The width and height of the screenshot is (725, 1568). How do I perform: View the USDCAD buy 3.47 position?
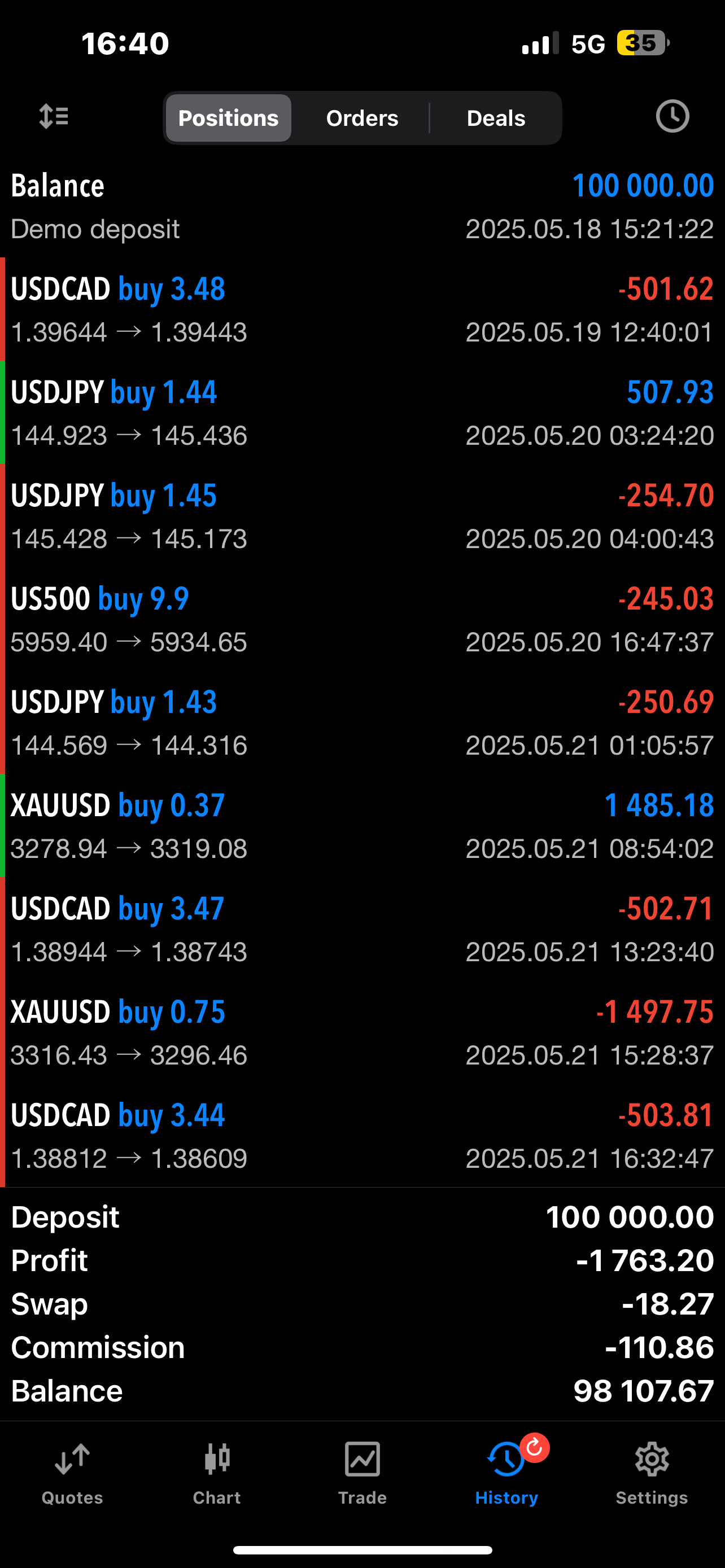[x=362, y=930]
